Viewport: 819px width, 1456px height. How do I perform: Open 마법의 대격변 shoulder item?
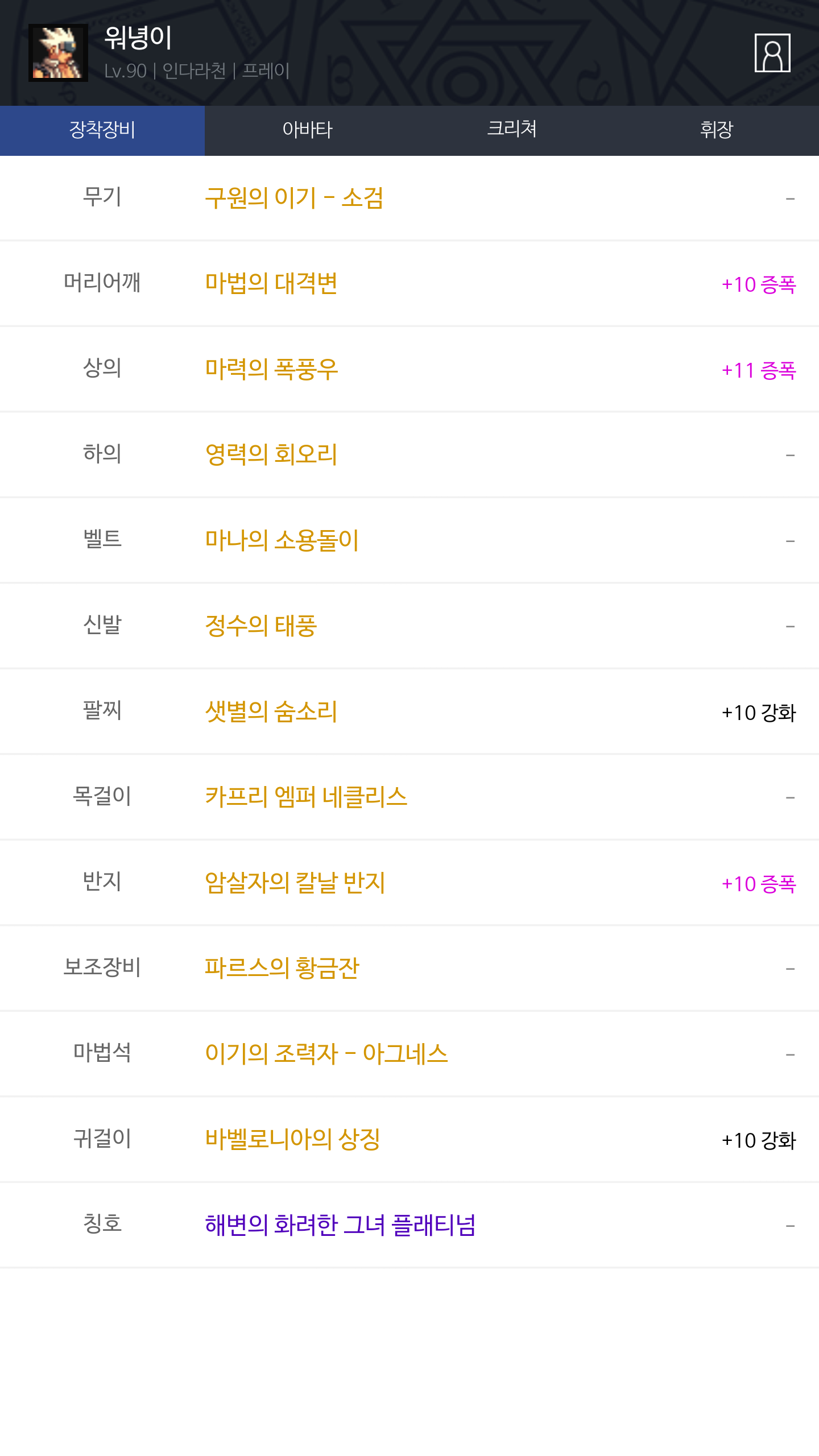click(x=271, y=283)
